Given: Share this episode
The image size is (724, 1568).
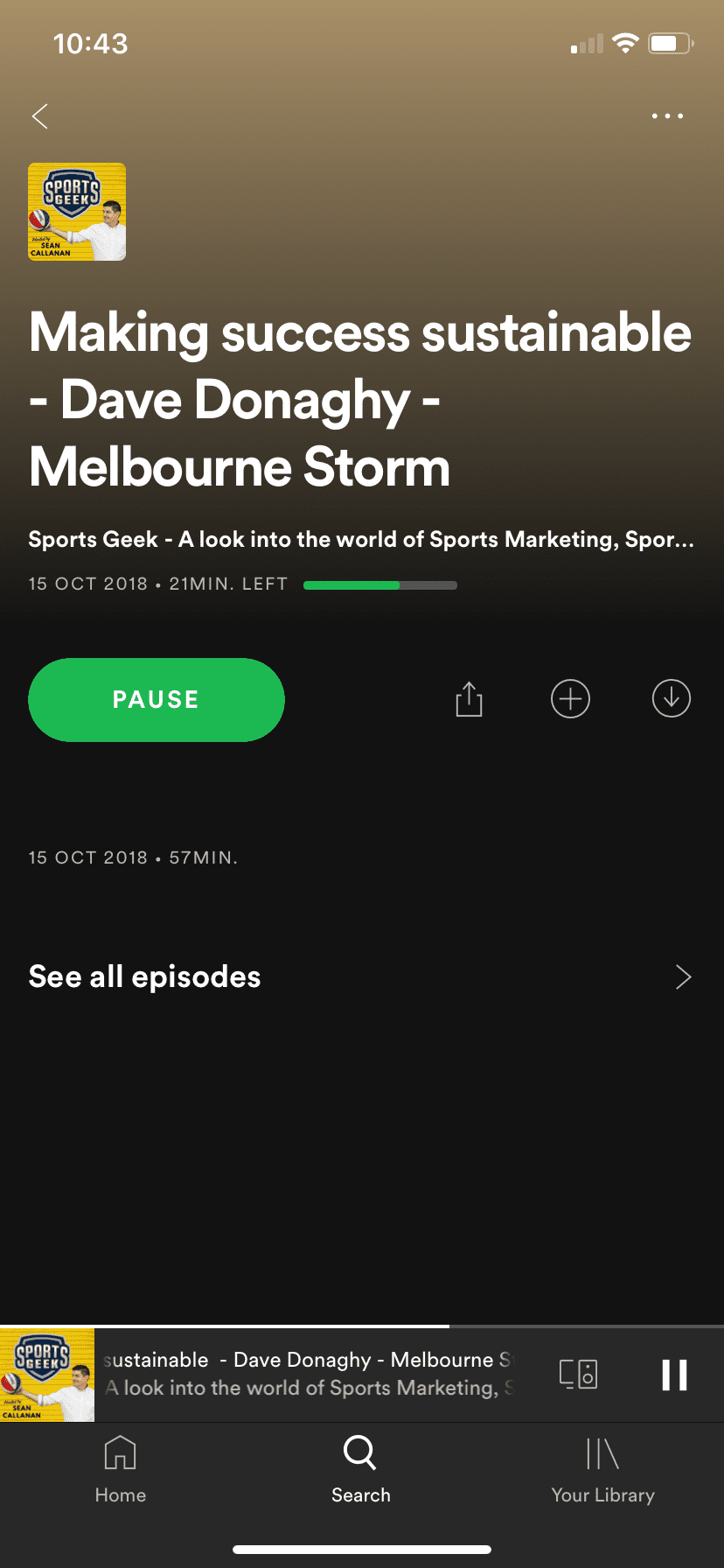Looking at the screenshot, I should (469, 699).
